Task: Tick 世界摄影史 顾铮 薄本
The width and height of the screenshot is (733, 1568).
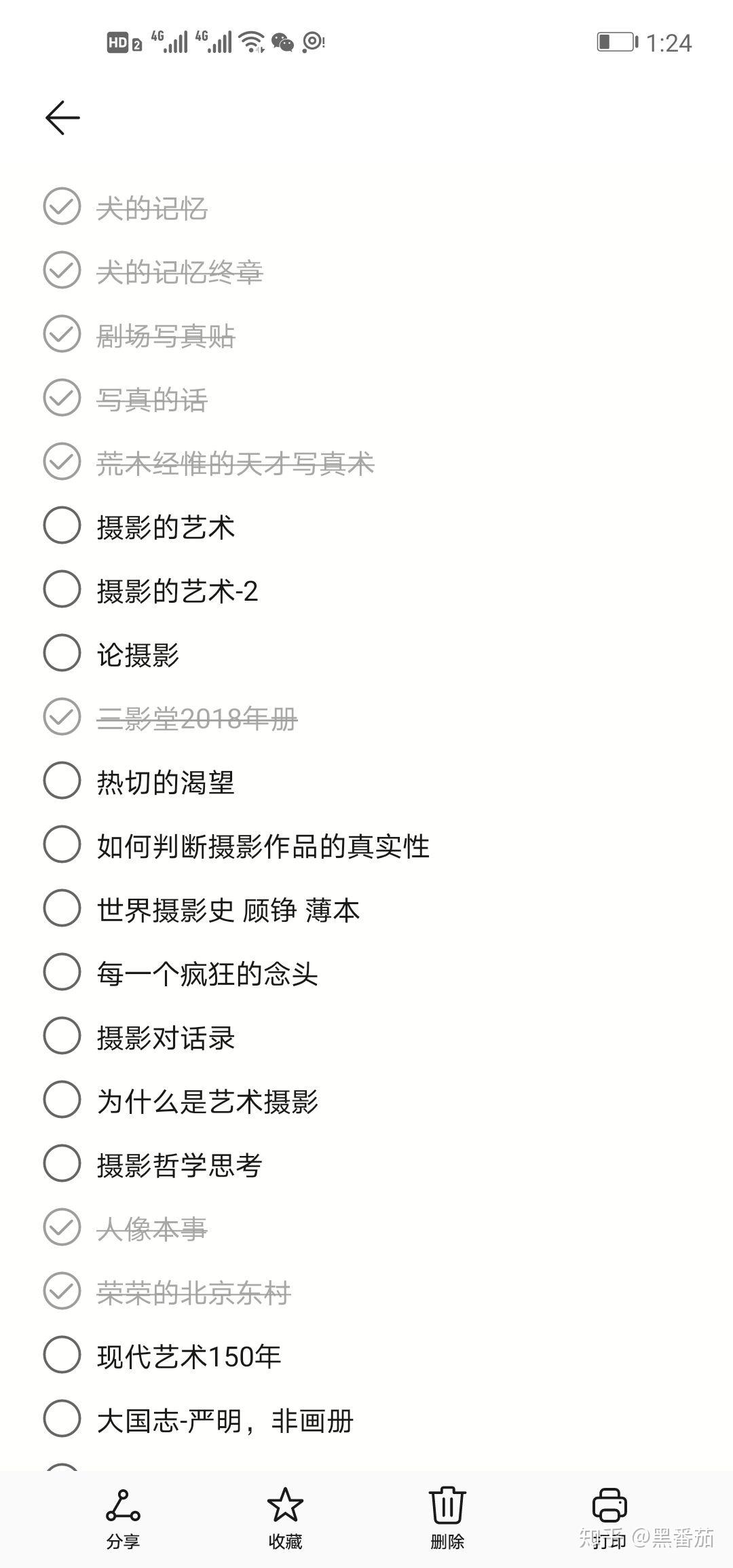Action: pyautogui.click(x=62, y=908)
